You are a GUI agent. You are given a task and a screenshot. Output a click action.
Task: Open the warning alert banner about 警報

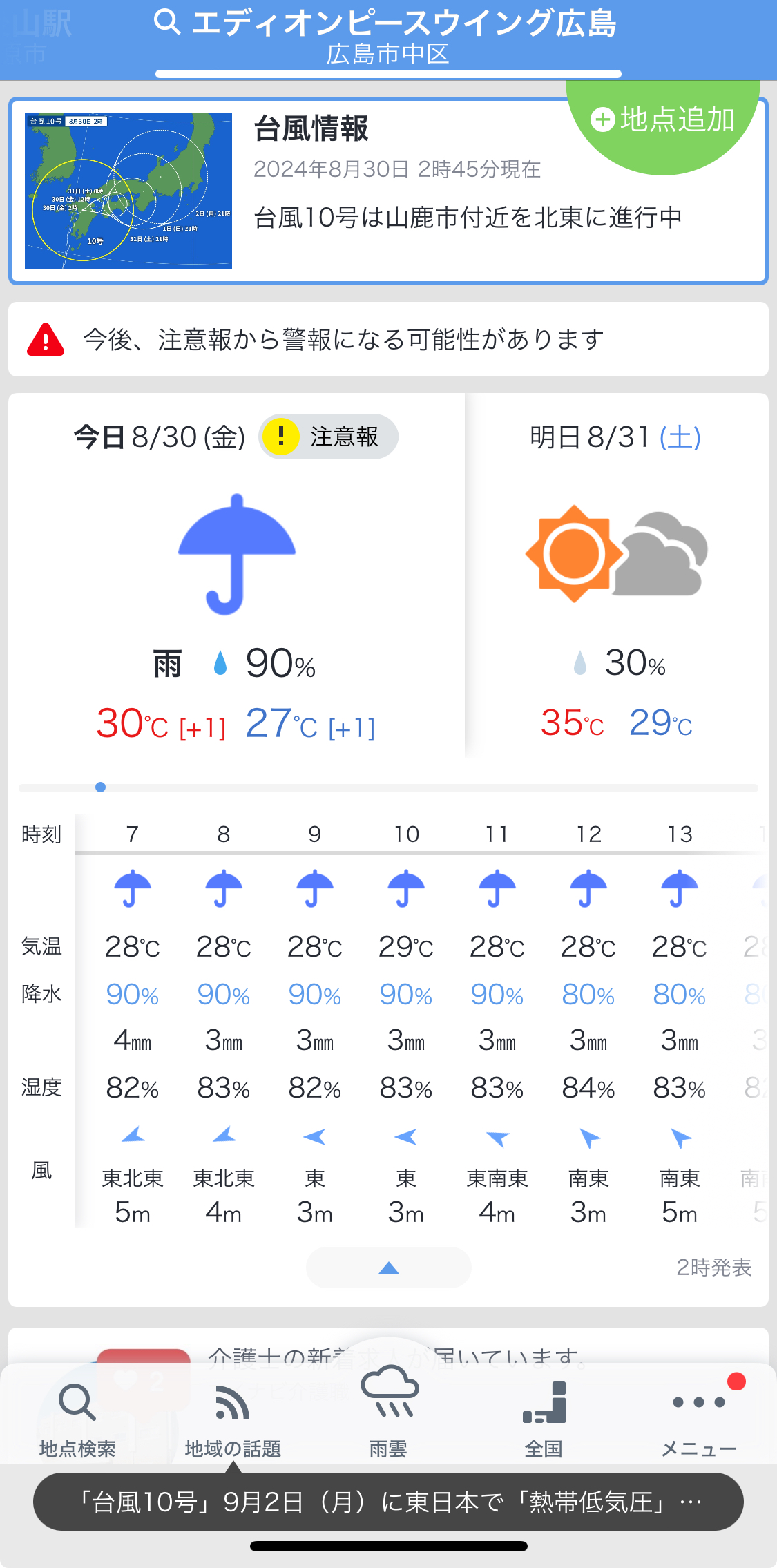coord(388,339)
